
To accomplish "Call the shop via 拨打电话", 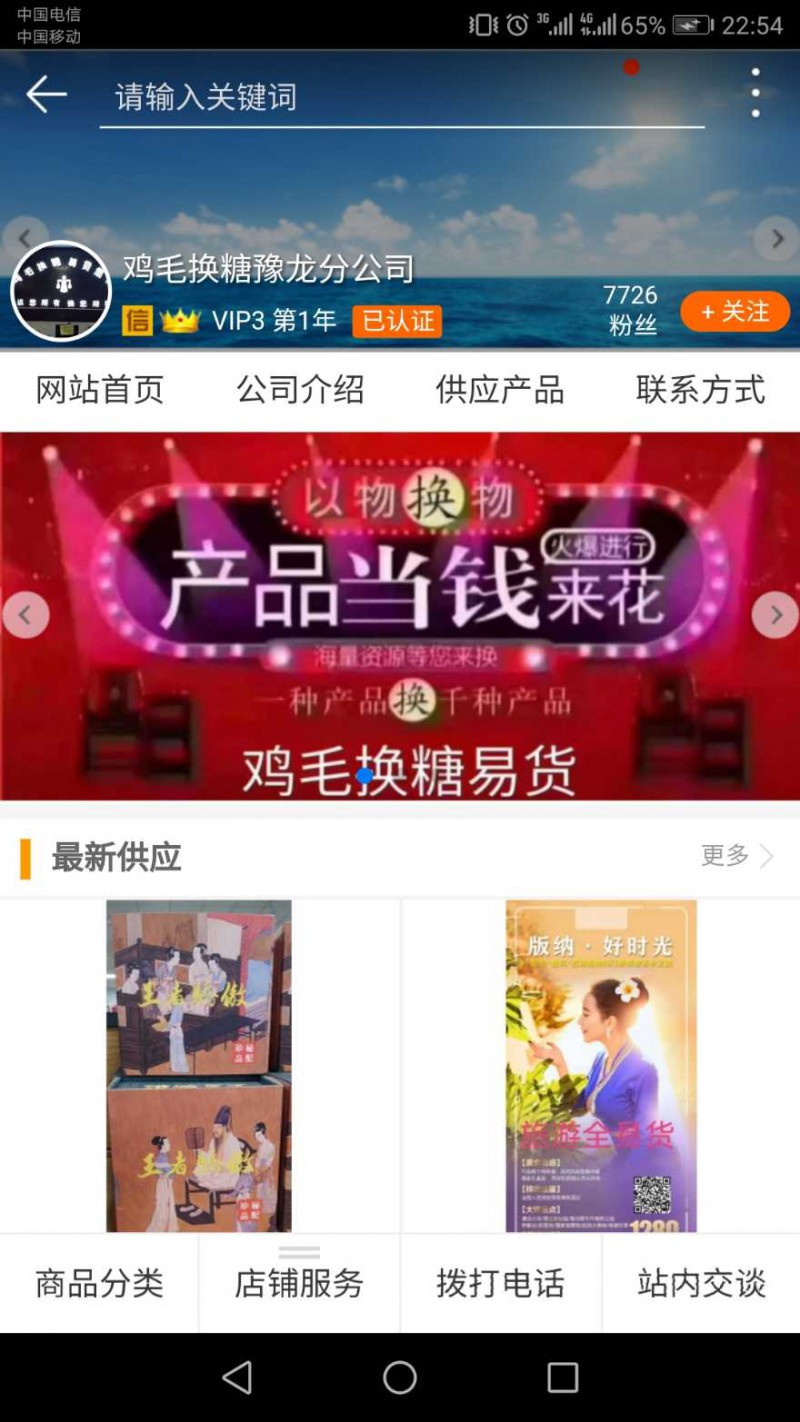I will 500,1283.
